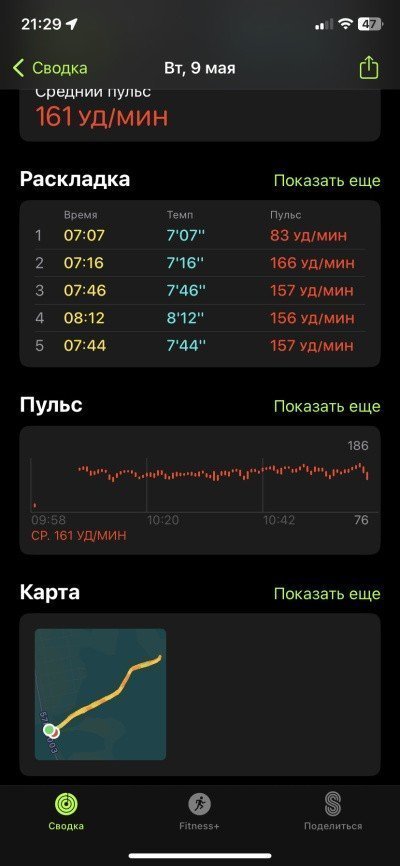This screenshot has height=866, width=400.
Task: Share this workout via share icon
Action: pyautogui.click(x=369, y=68)
